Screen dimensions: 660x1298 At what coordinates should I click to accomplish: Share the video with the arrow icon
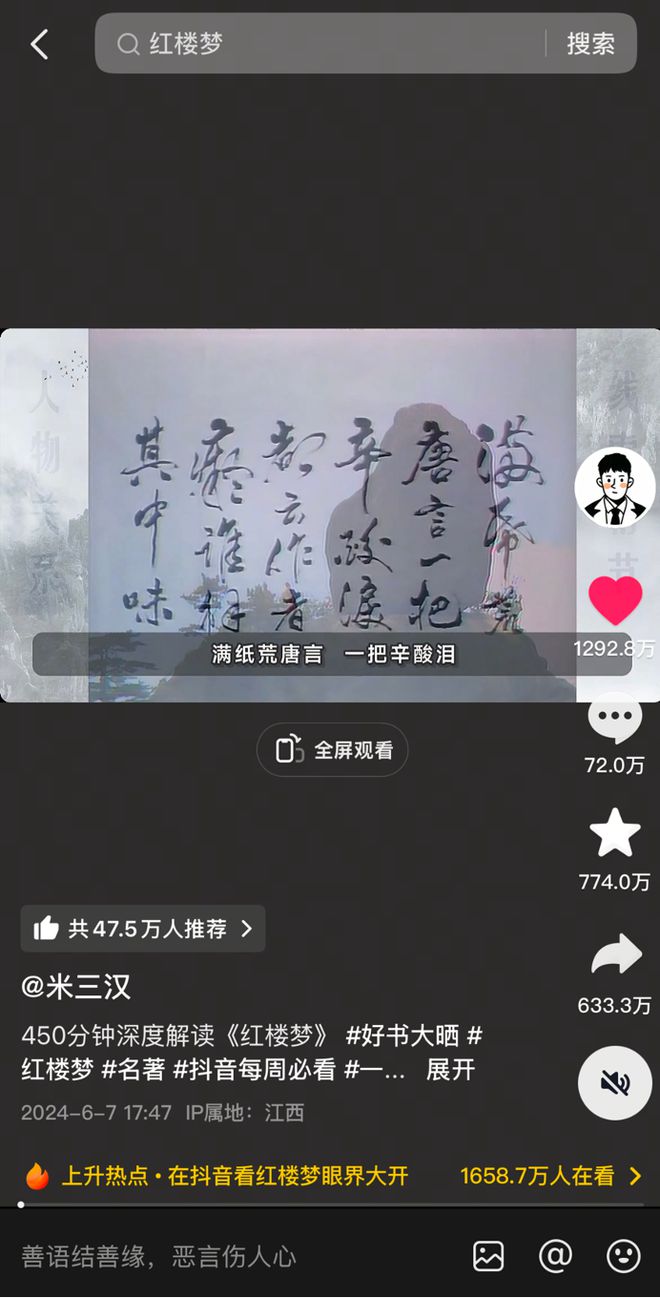click(614, 956)
